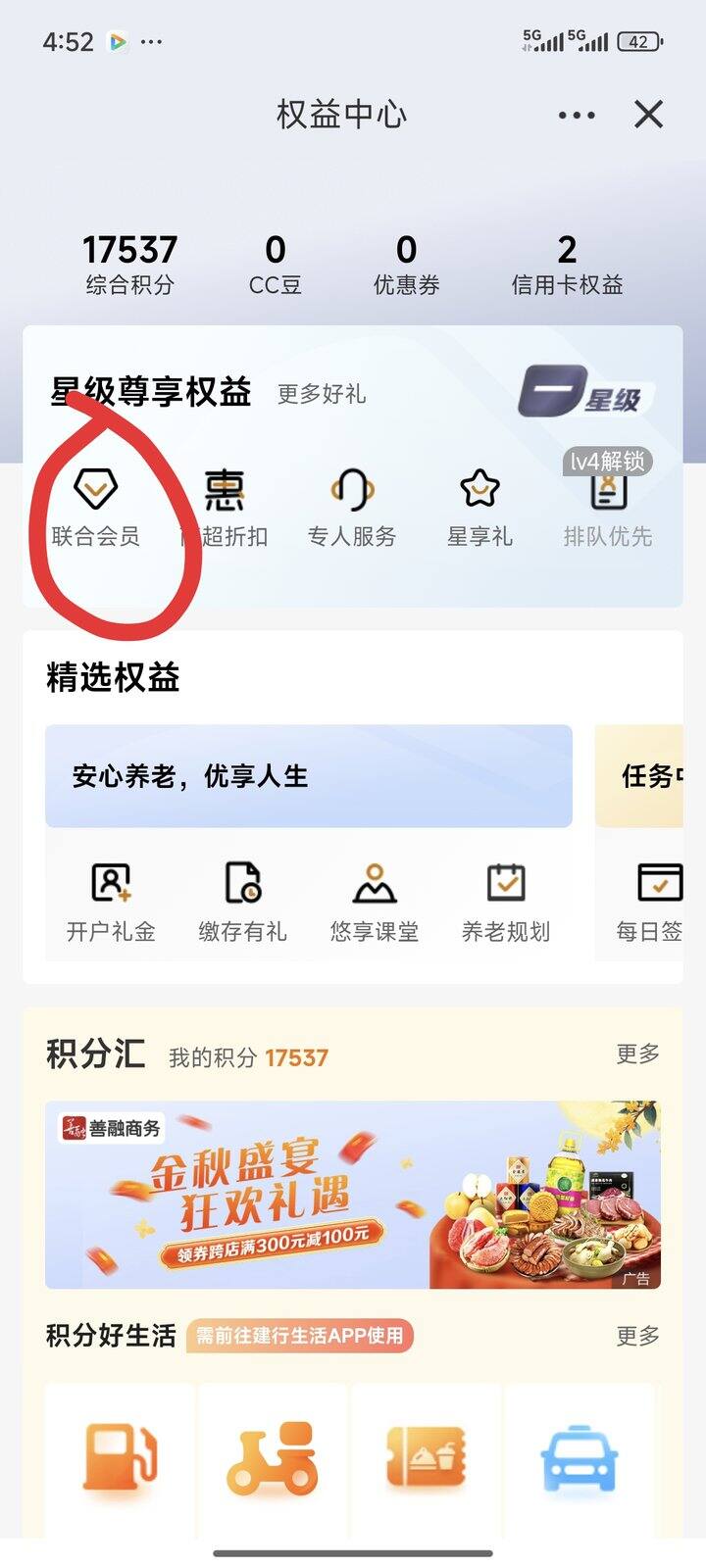
Task: Open 信用卡权益 benefits
Action: (x=567, y=264)
